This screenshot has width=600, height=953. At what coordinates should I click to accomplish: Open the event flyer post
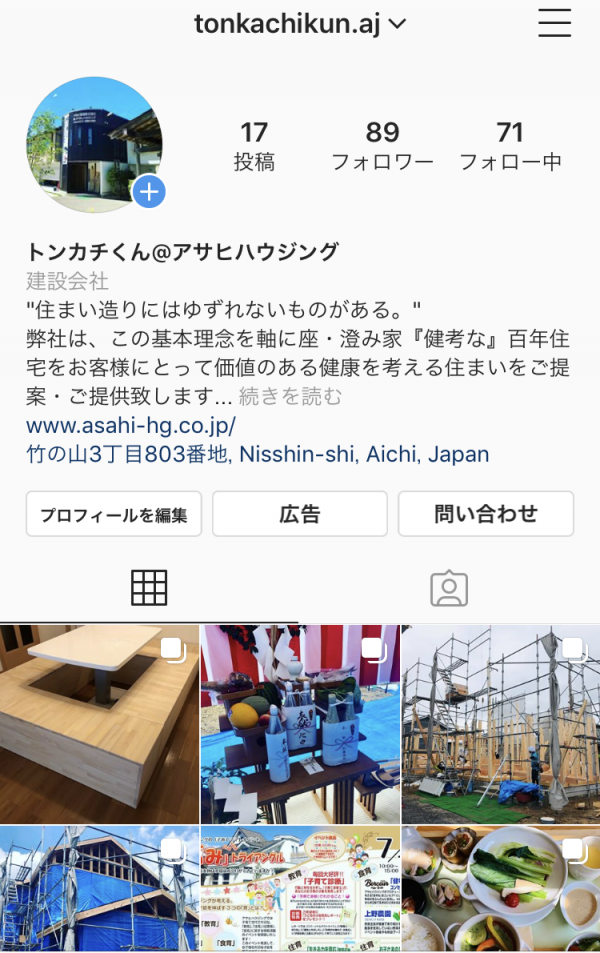tap(300, 889)
